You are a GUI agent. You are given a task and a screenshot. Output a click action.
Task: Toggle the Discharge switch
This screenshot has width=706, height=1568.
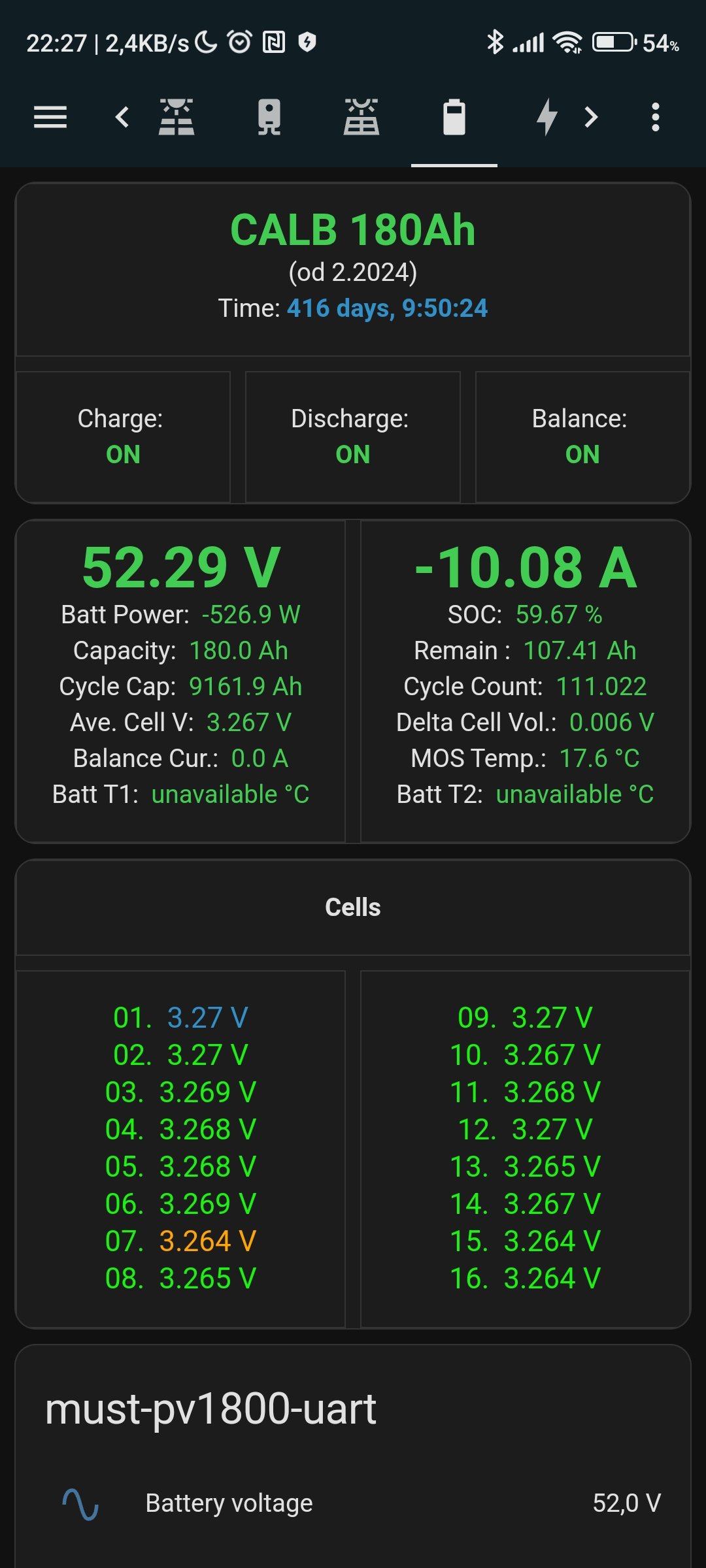pos(353,438)
